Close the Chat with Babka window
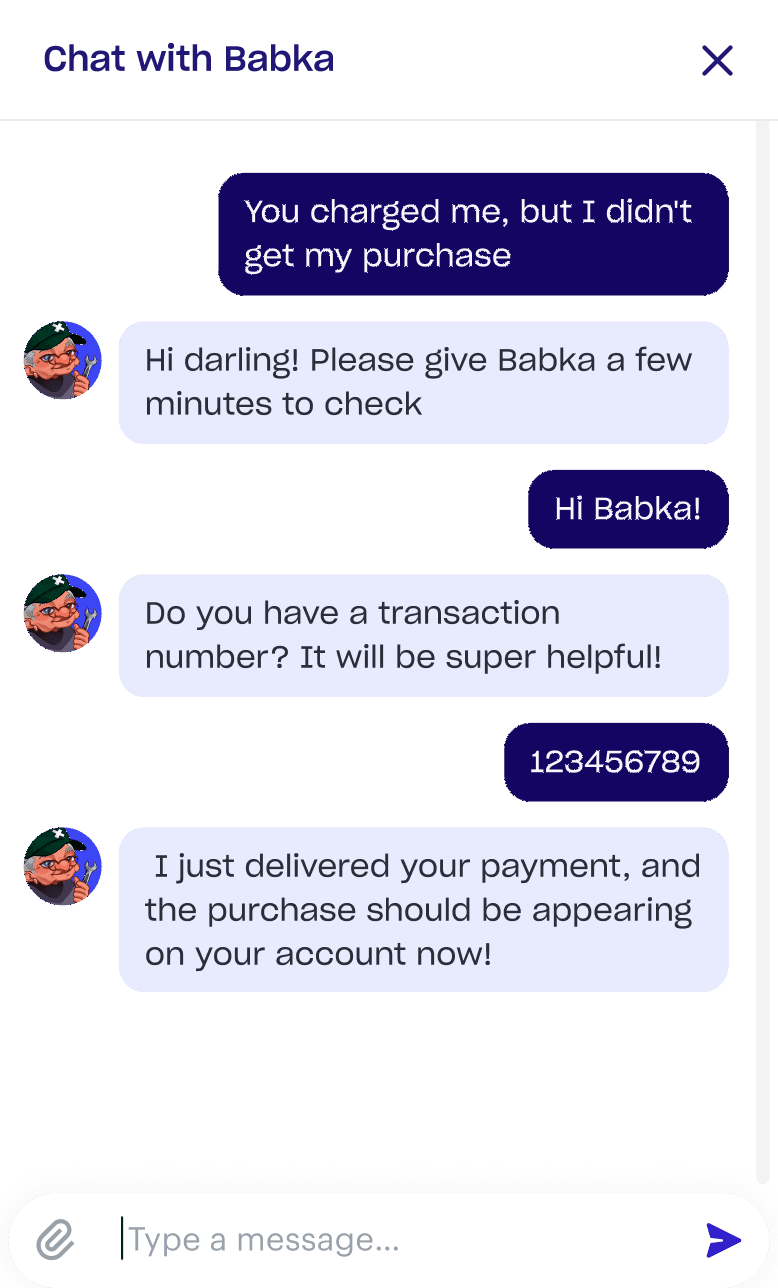This screenshot has height=1288, width=778. (717, 61)
